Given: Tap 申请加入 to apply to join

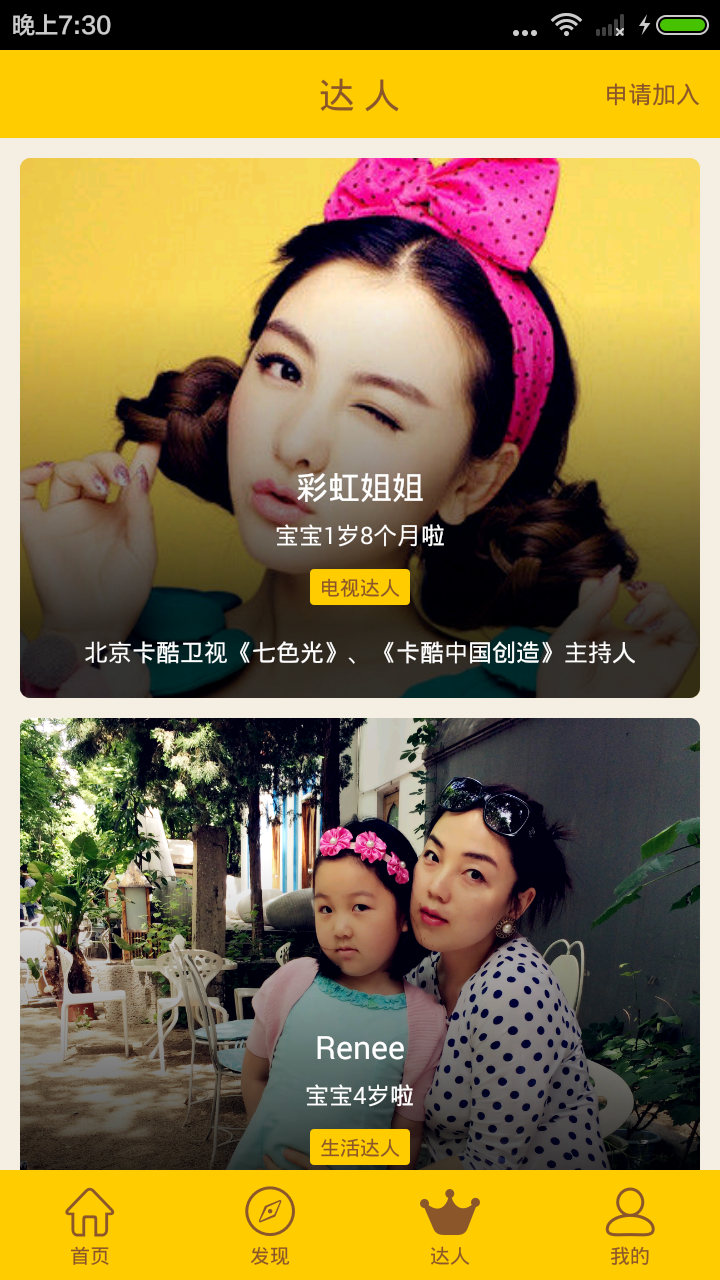Looking at the screenshot, I should pos(652,95).
